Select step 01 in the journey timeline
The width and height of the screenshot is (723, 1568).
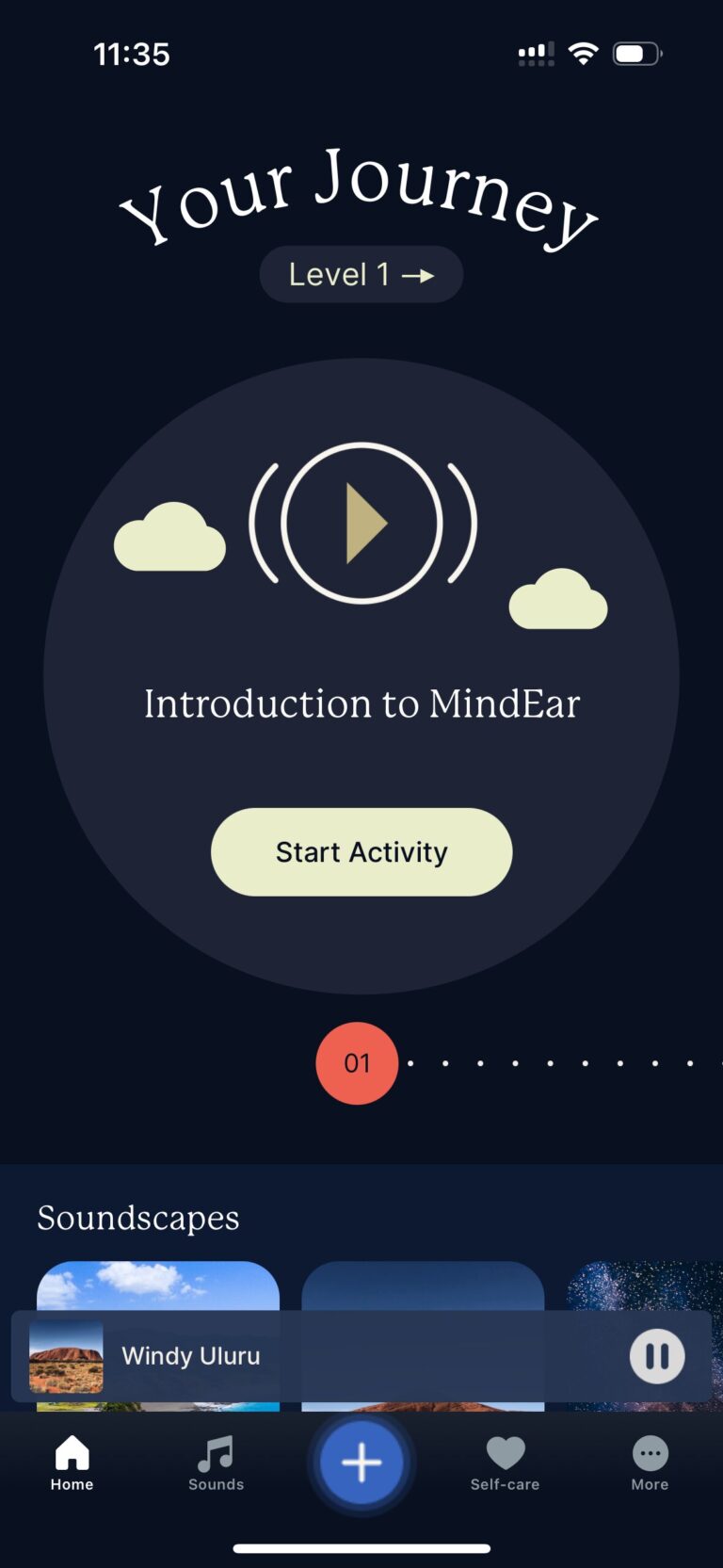click(x=357, y=1063)
